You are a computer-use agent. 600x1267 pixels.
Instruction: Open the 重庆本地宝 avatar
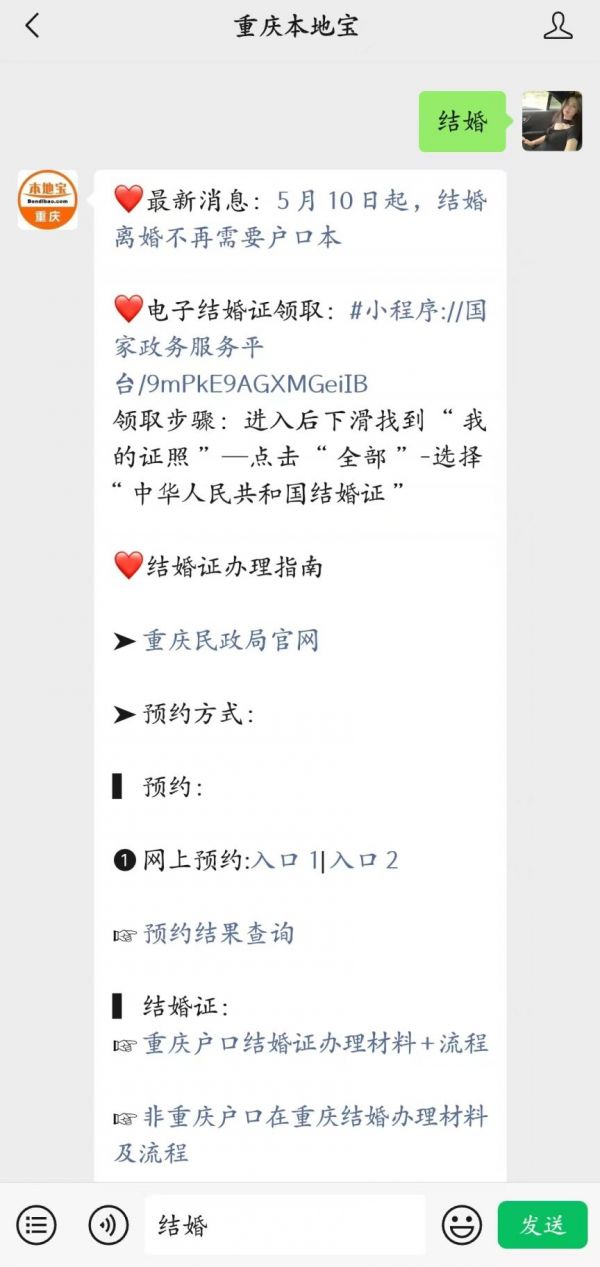47,200
